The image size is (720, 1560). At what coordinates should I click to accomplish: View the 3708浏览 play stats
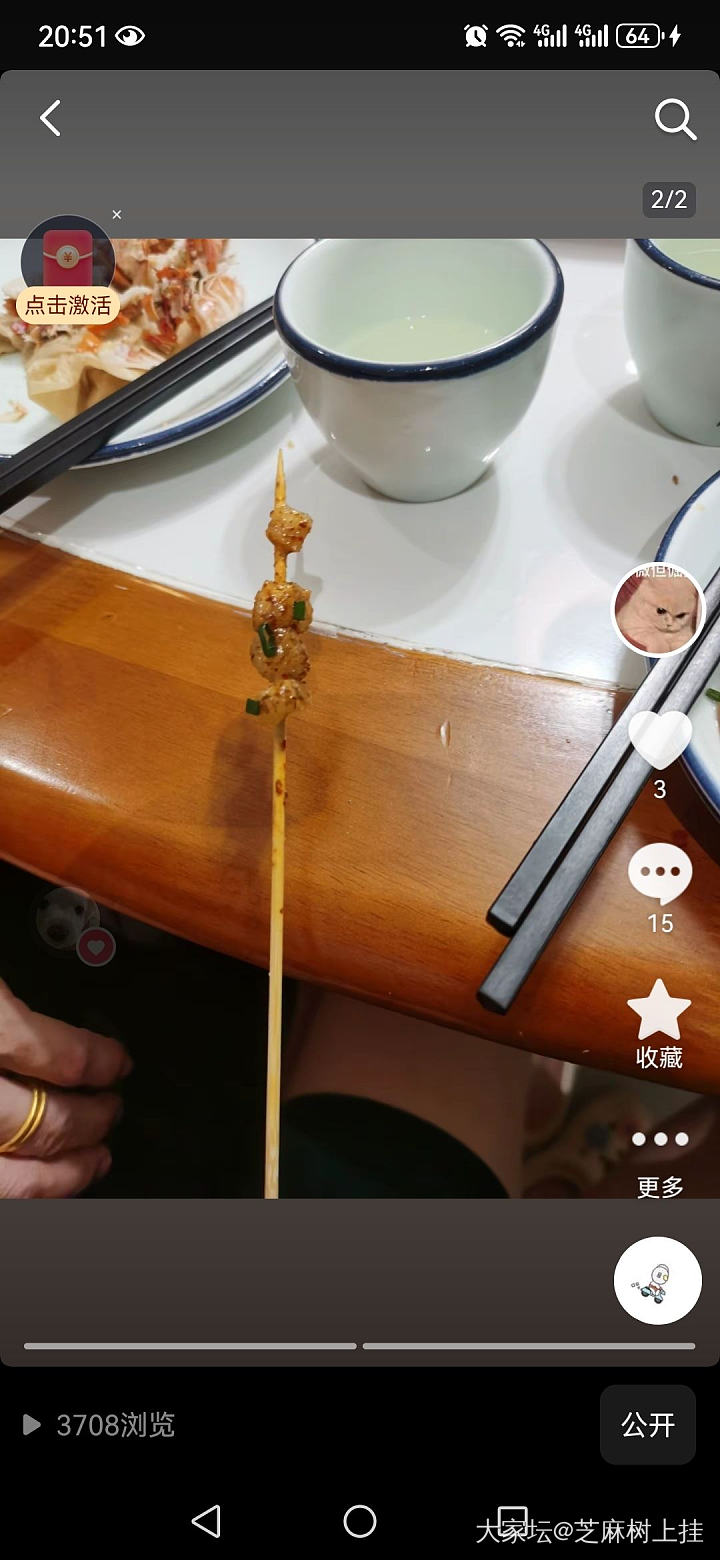100,1424
